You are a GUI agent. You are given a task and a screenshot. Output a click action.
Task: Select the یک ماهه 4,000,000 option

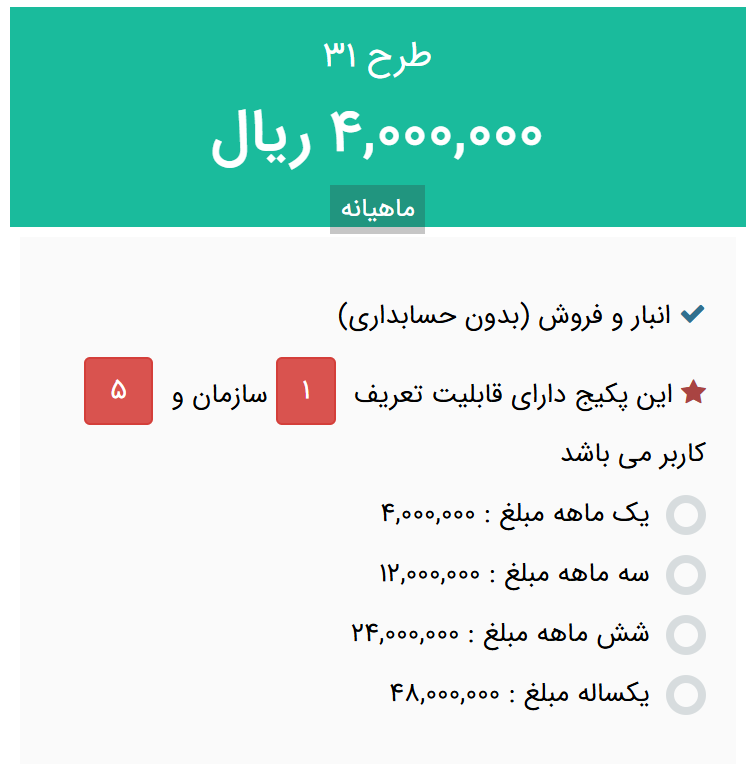686,516
